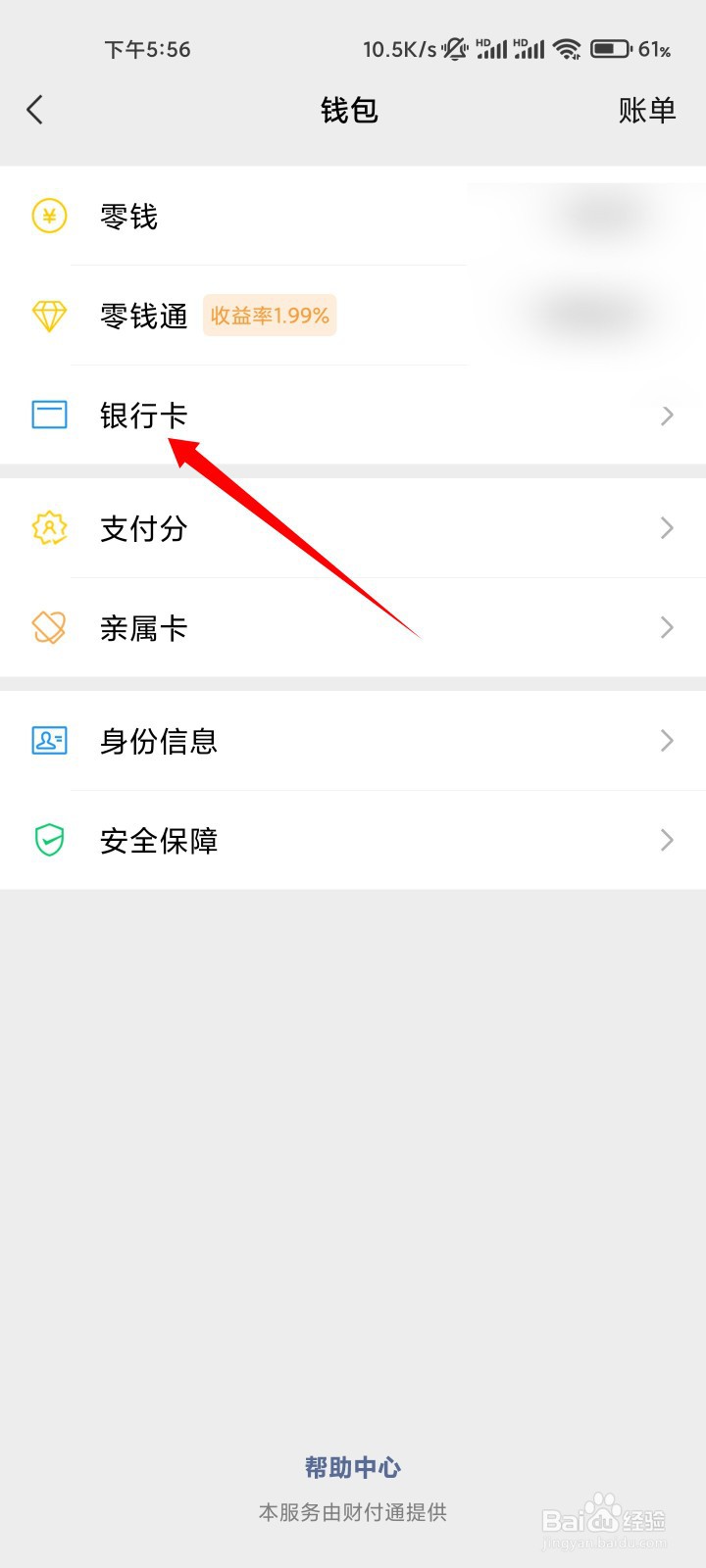
Task: Open the 帮助中心 help center link
Action: [350, 1468]
